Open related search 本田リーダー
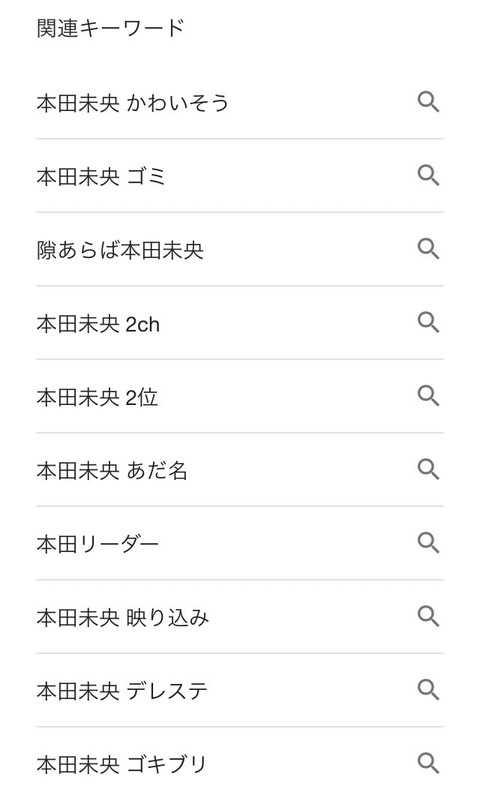 pyautogui.click(x=240, y=543)
